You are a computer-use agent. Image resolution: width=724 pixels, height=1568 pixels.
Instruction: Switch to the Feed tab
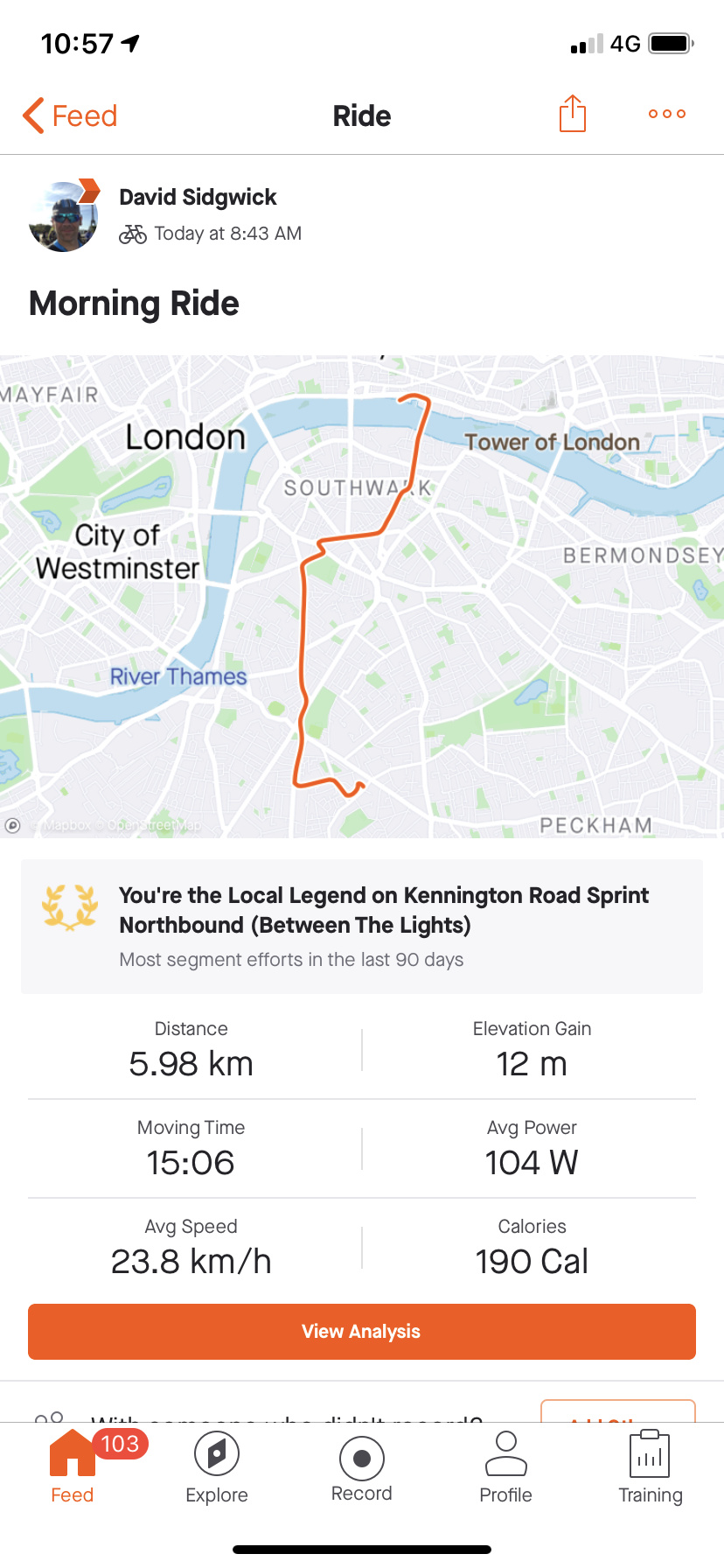click(x=73, y=1466)
